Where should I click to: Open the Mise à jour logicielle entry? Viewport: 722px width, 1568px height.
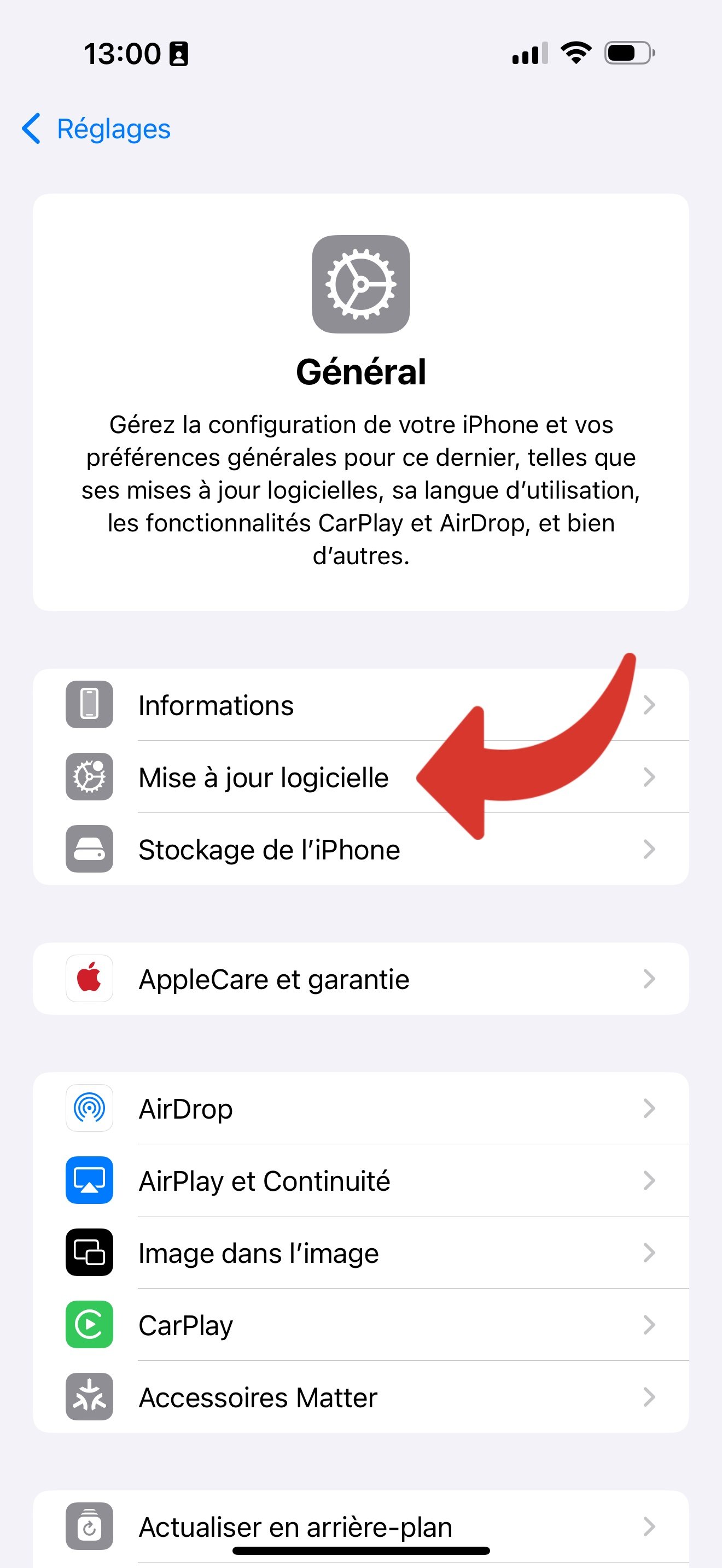pyautogui.click(x=264, y=777)
